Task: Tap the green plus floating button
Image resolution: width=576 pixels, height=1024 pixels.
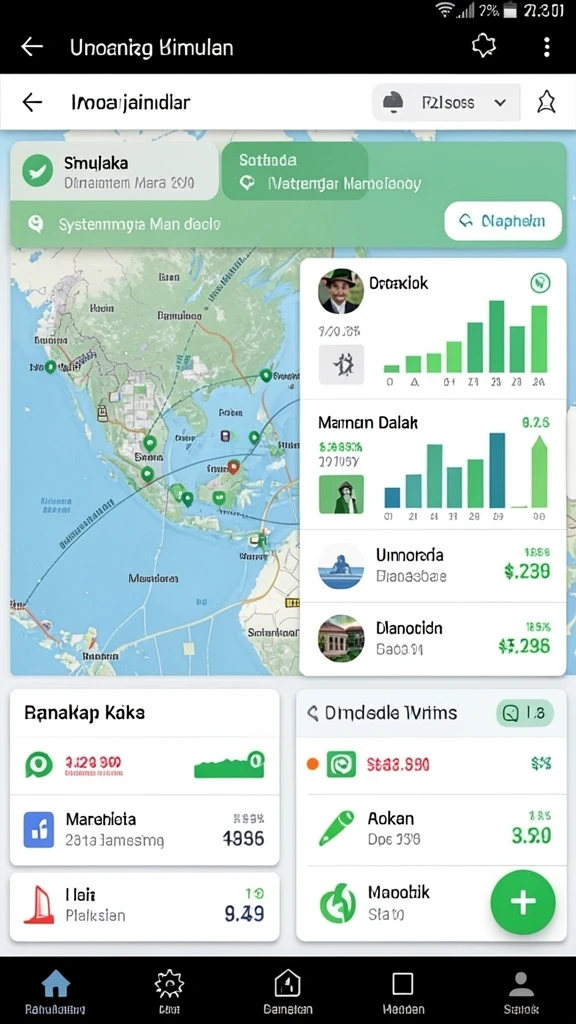Action: (x=522, y=902)
